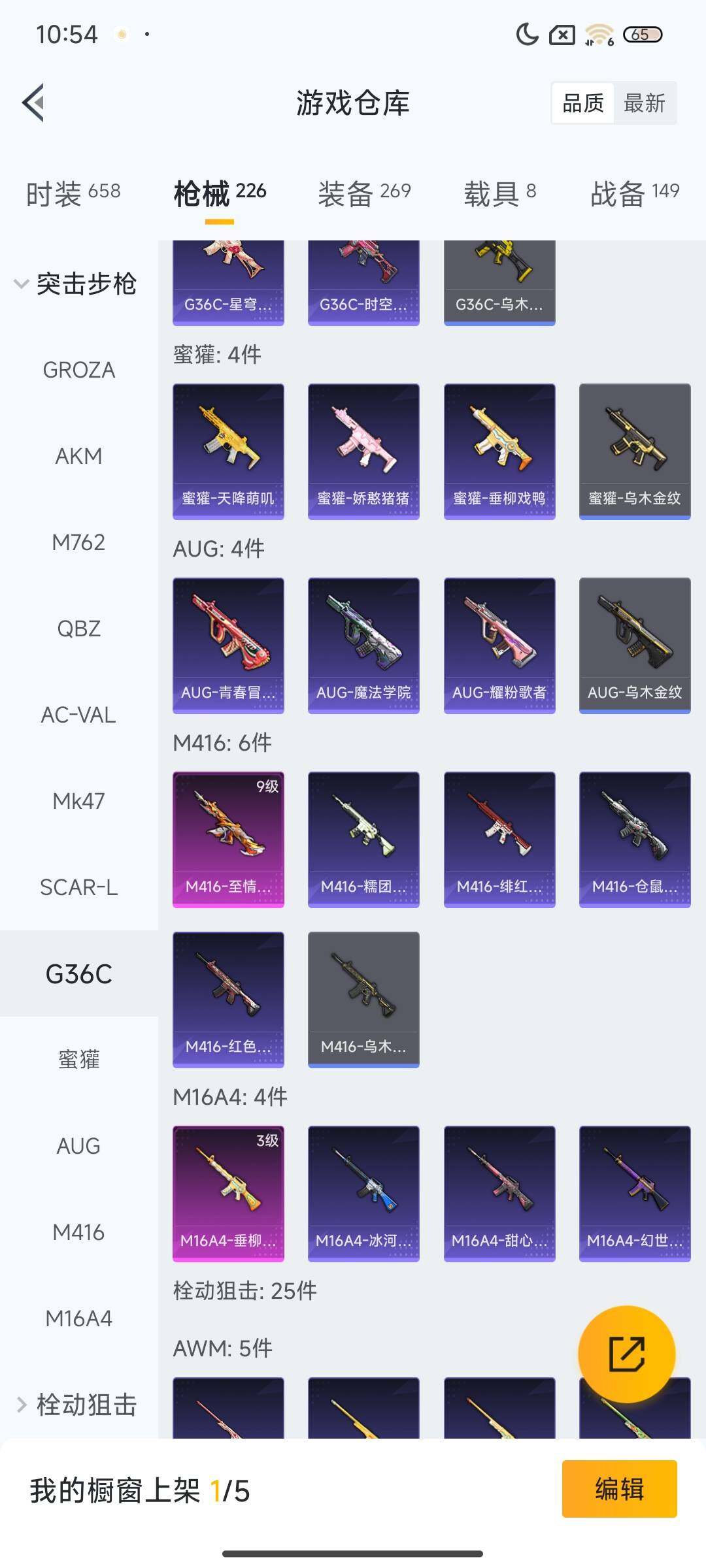The image size is (706, 1568).
Task: Tap the yellow share floating button
Action: pyautogui.click(x=626, y=1354)
